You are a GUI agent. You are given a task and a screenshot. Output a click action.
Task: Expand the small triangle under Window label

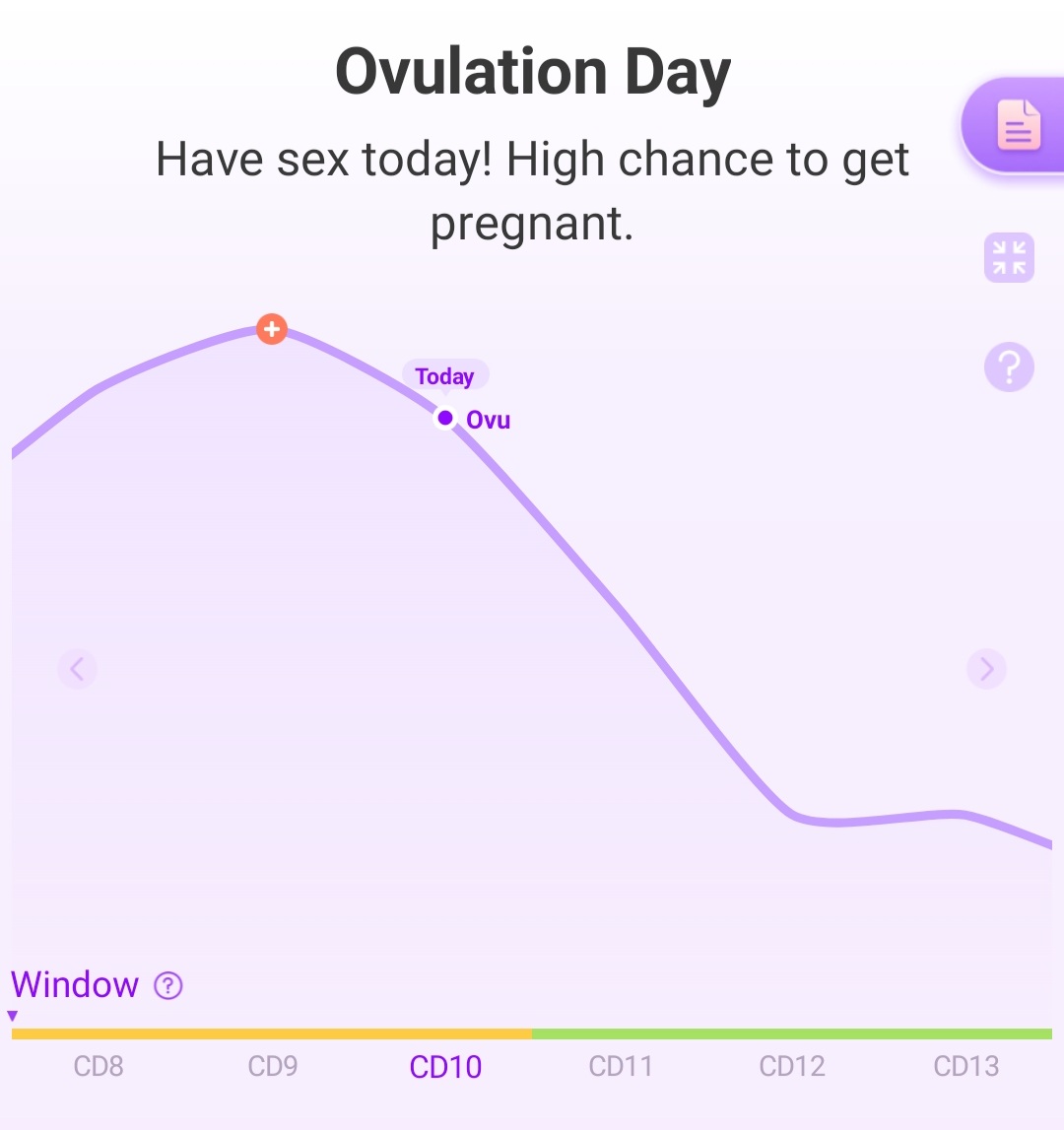pyautogui.click(x=13, y=1015)
